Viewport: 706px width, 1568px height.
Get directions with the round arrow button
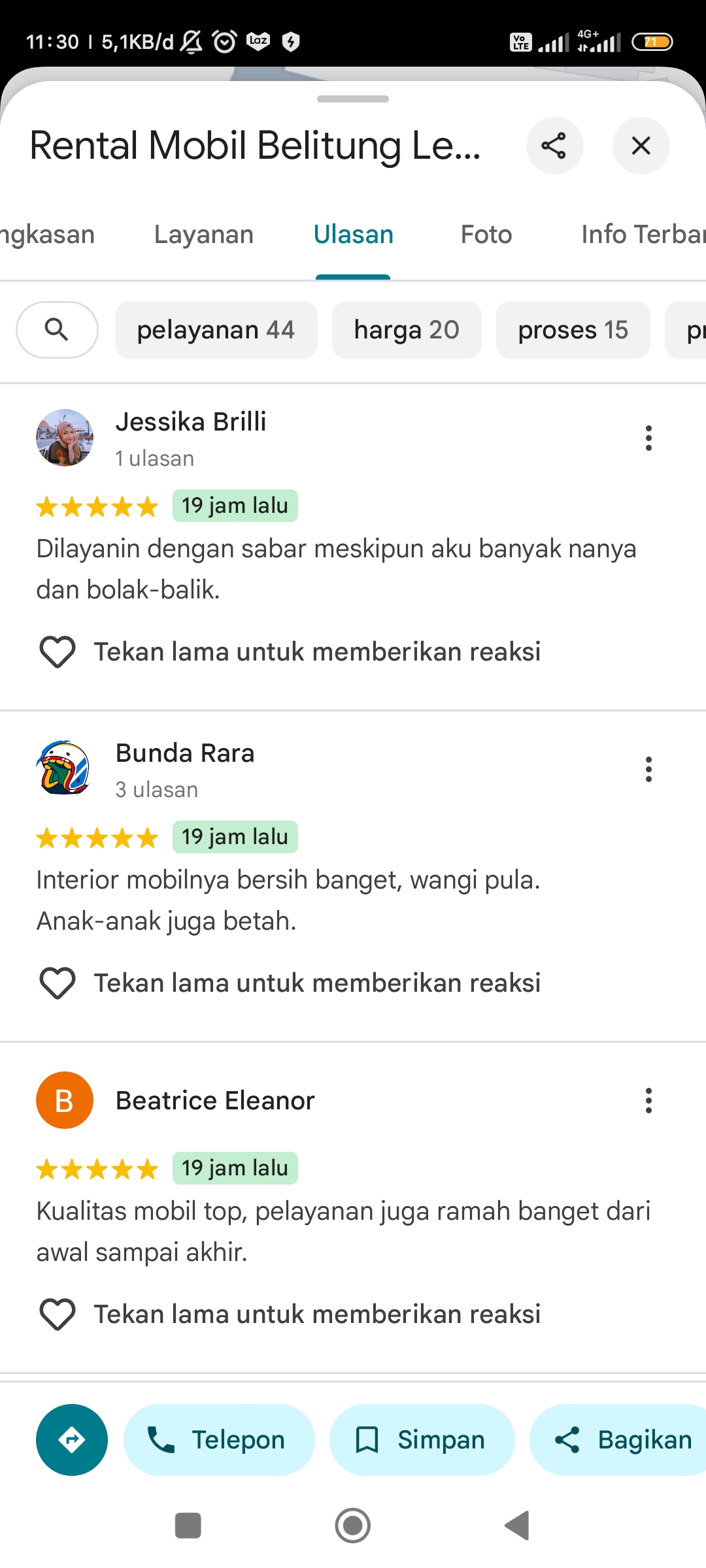tap(72, 1439)
